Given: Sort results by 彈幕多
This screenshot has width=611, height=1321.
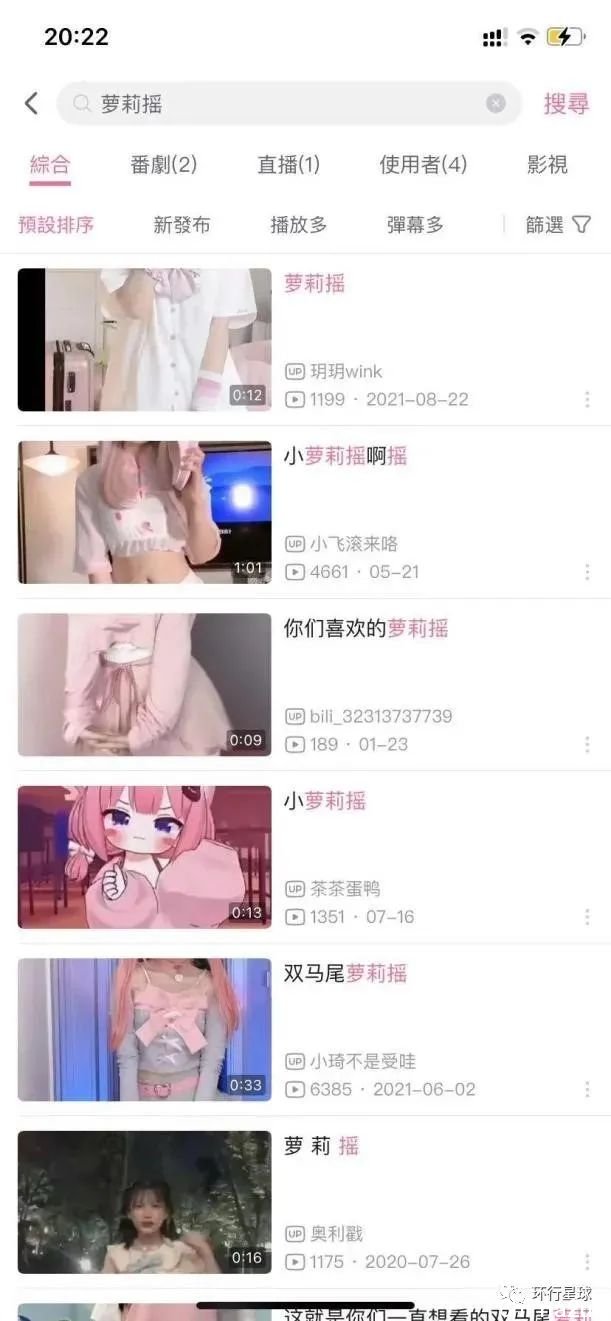Looking at the screenshot, I should [x=415, y=225].
